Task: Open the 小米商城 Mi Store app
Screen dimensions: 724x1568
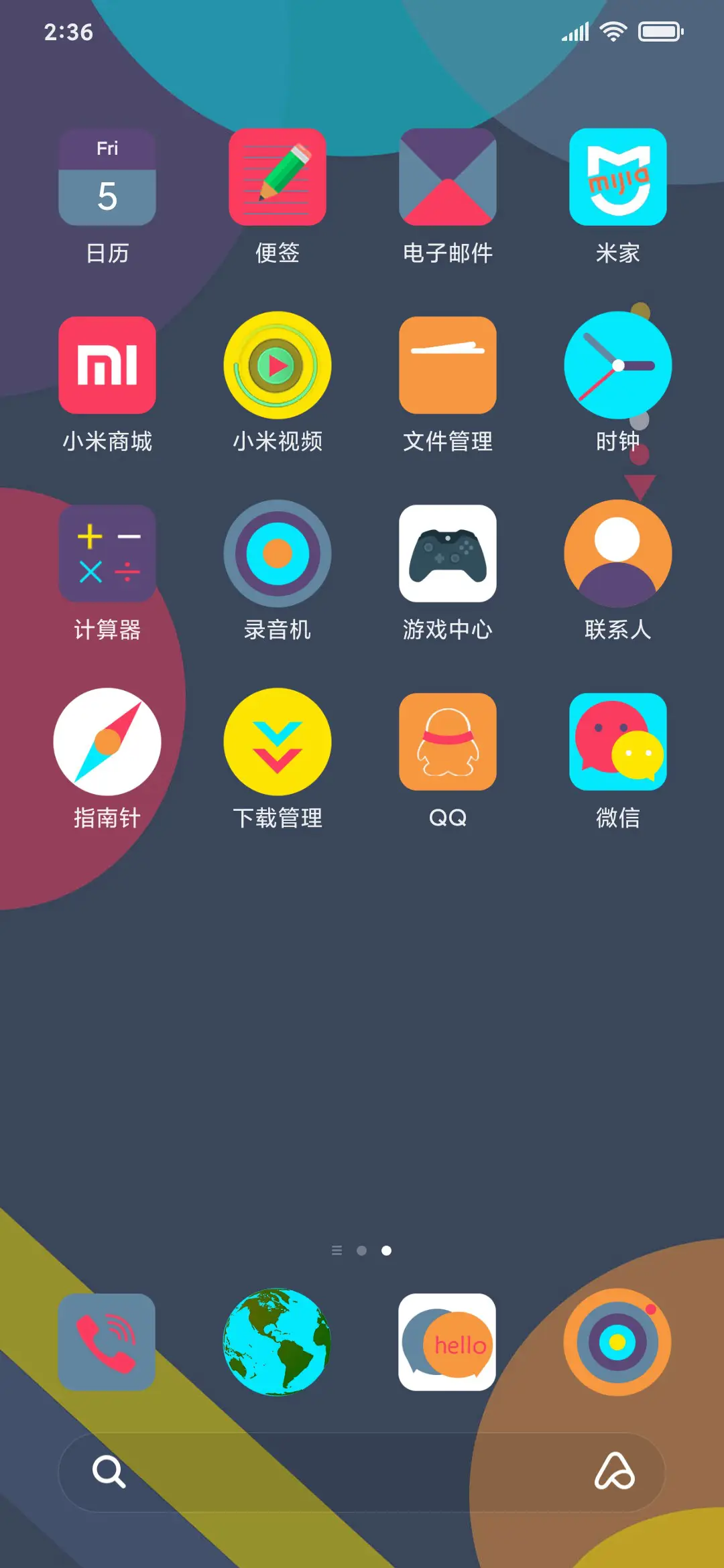Action: click(x=107, y=365)
